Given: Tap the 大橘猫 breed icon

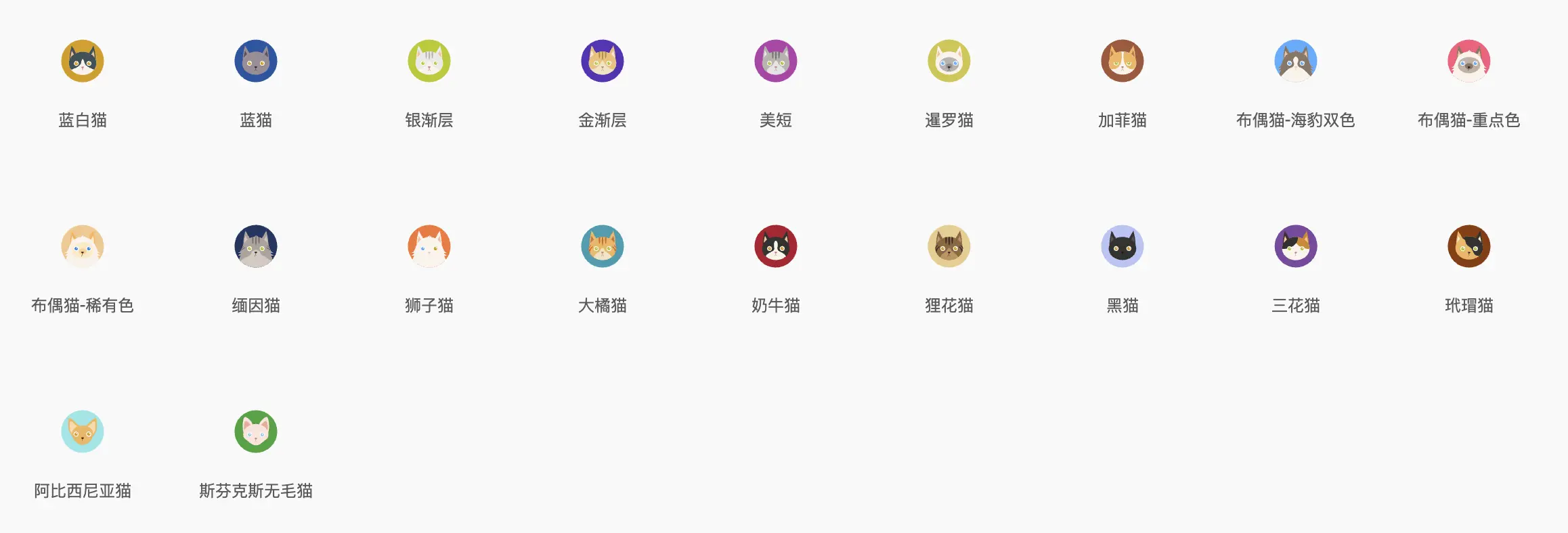Looking at the screenshot, I should click(x=603, y=246).
